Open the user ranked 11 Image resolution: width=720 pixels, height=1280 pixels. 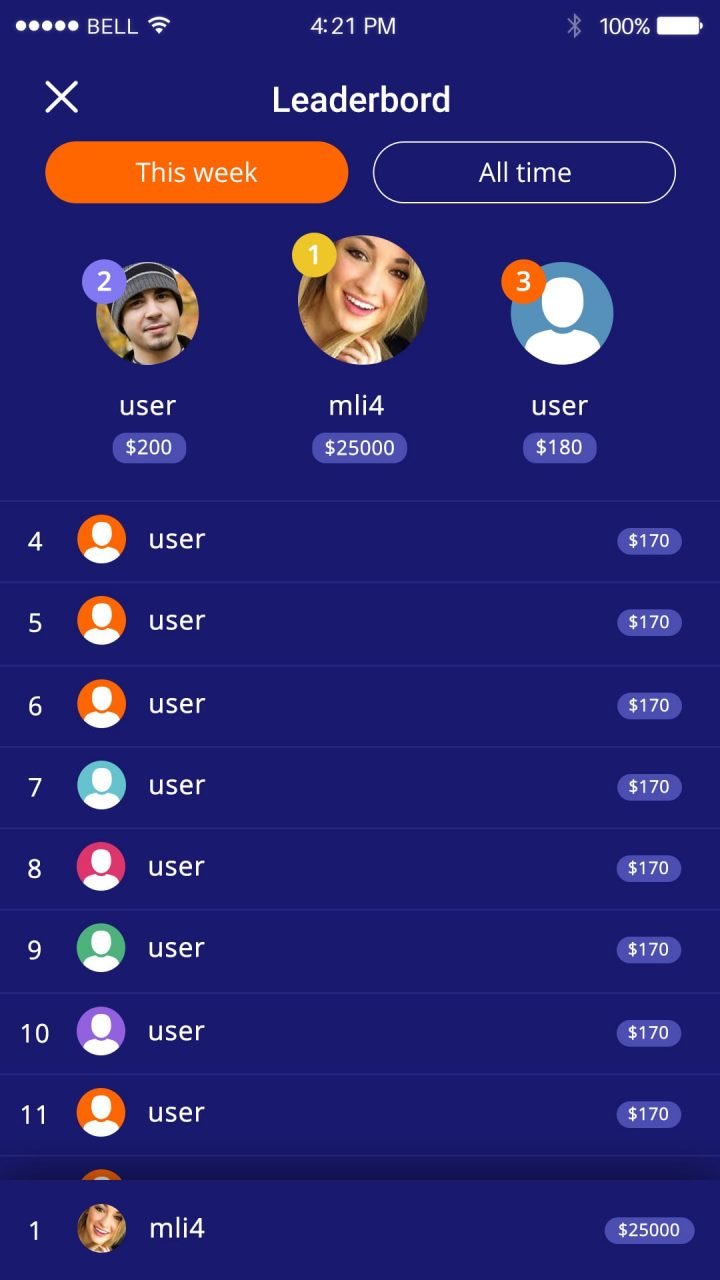[x=360, y=1113]
